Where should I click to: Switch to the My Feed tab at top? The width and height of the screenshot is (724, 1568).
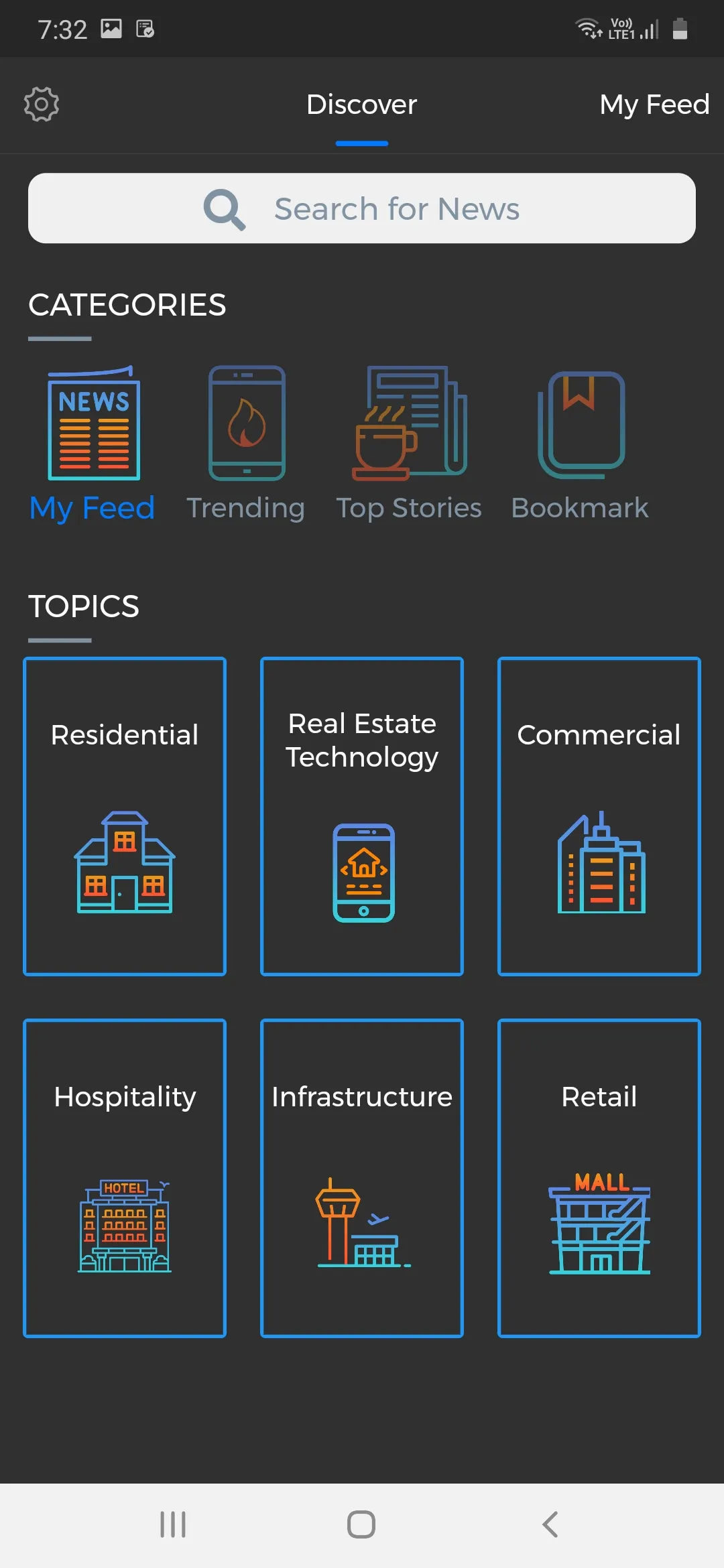tap(654, 105)
